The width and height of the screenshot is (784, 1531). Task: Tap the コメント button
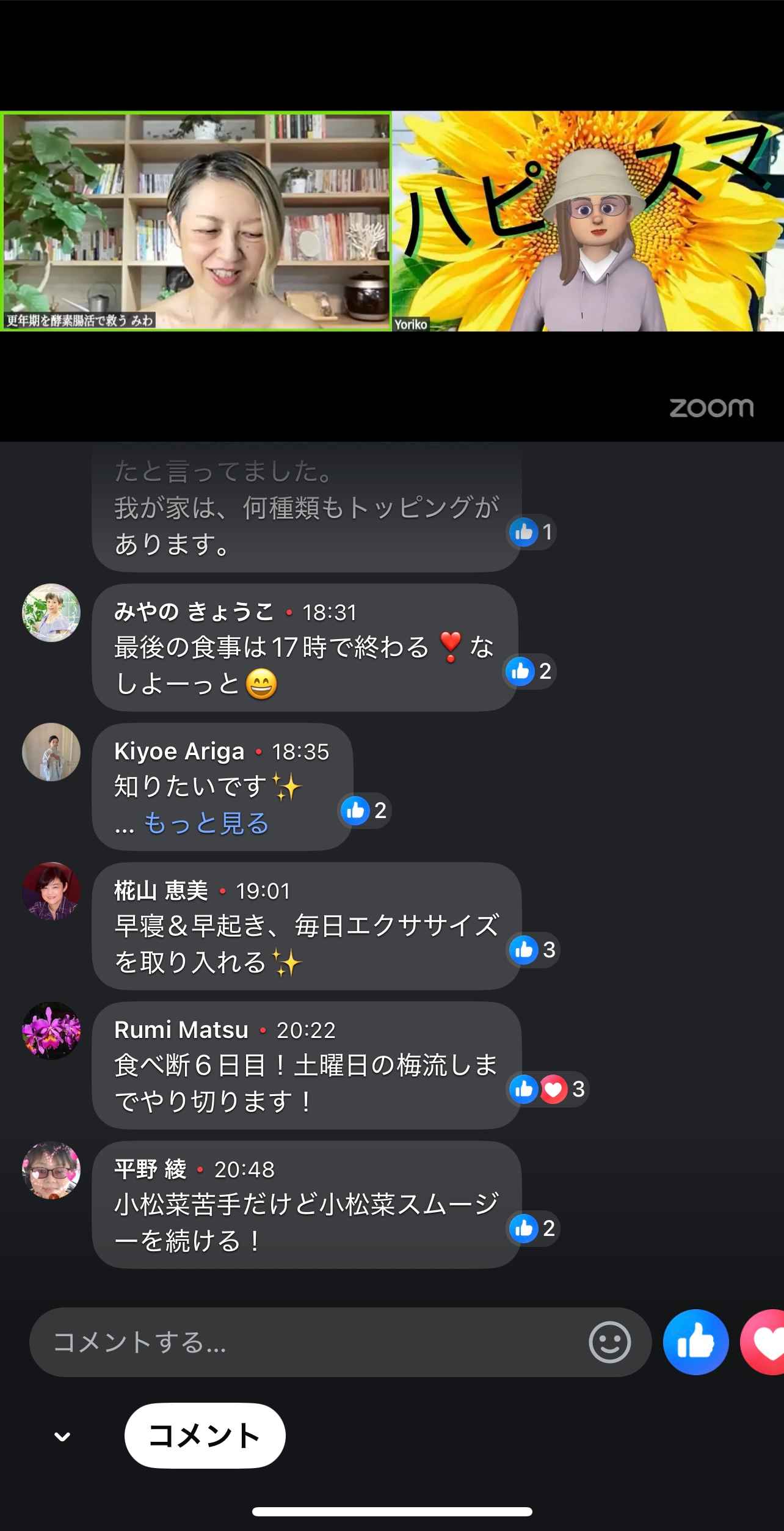tap(205, 1436)
